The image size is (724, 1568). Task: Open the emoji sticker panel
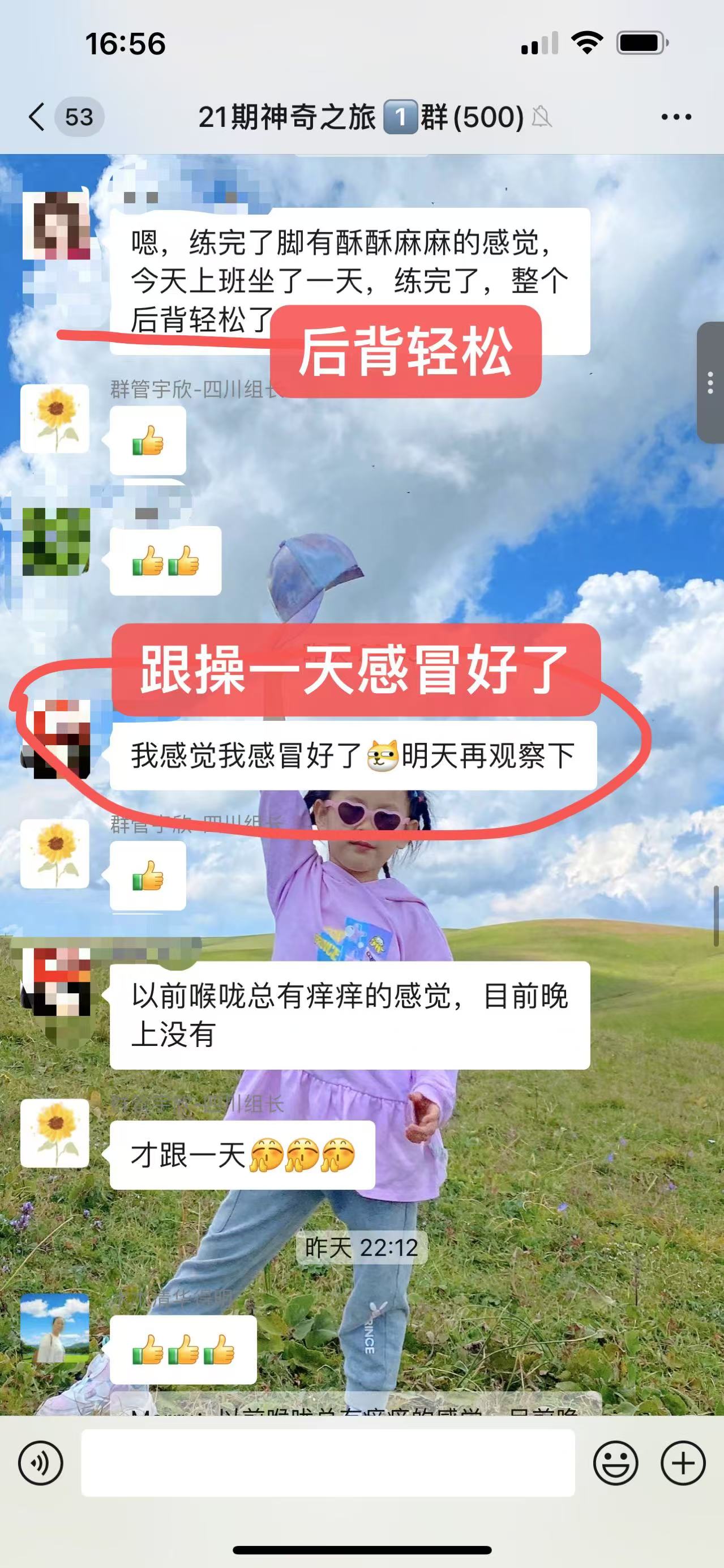[615, 1463]
